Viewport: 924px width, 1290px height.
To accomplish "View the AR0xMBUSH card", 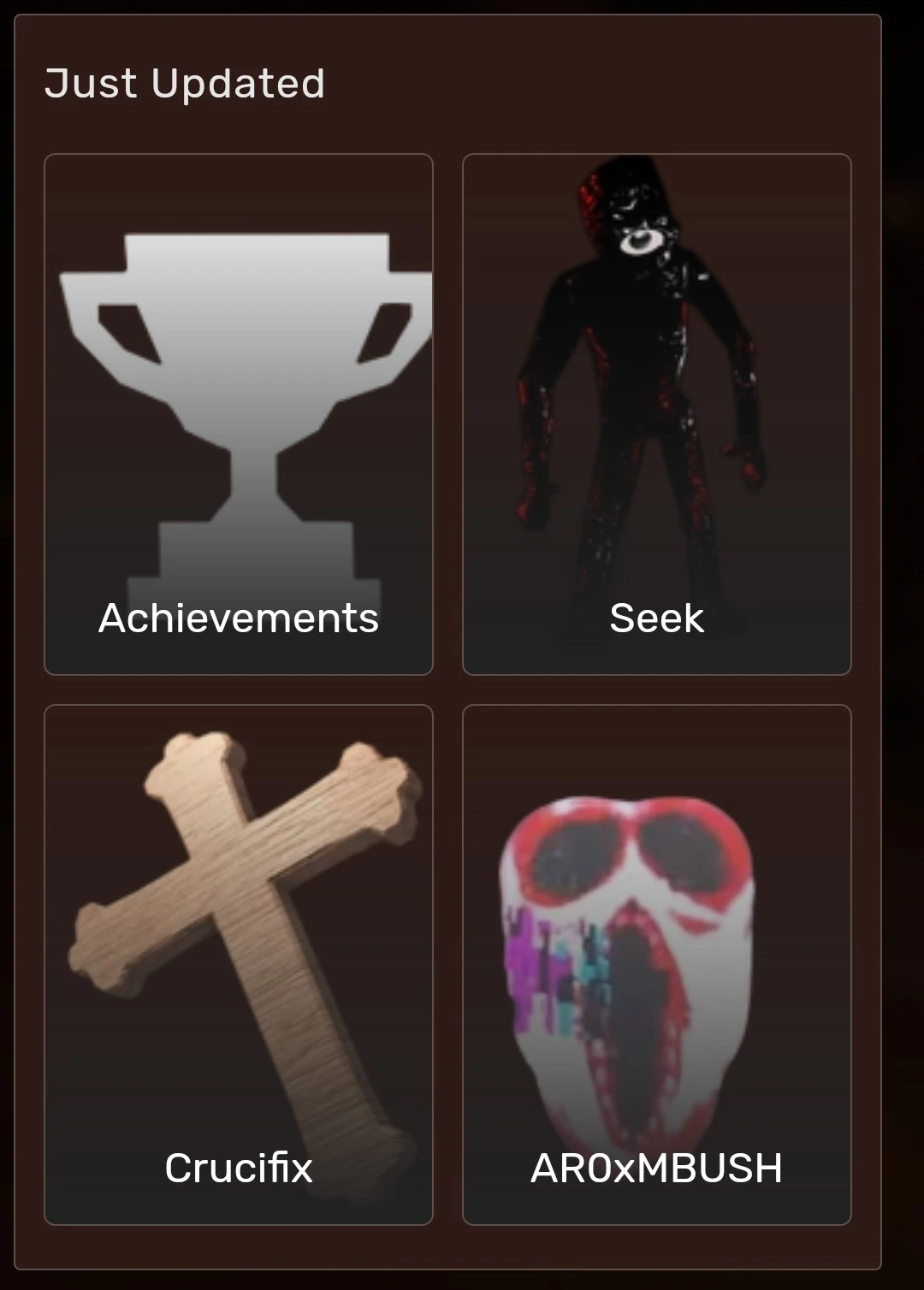I will pos(656,965).
